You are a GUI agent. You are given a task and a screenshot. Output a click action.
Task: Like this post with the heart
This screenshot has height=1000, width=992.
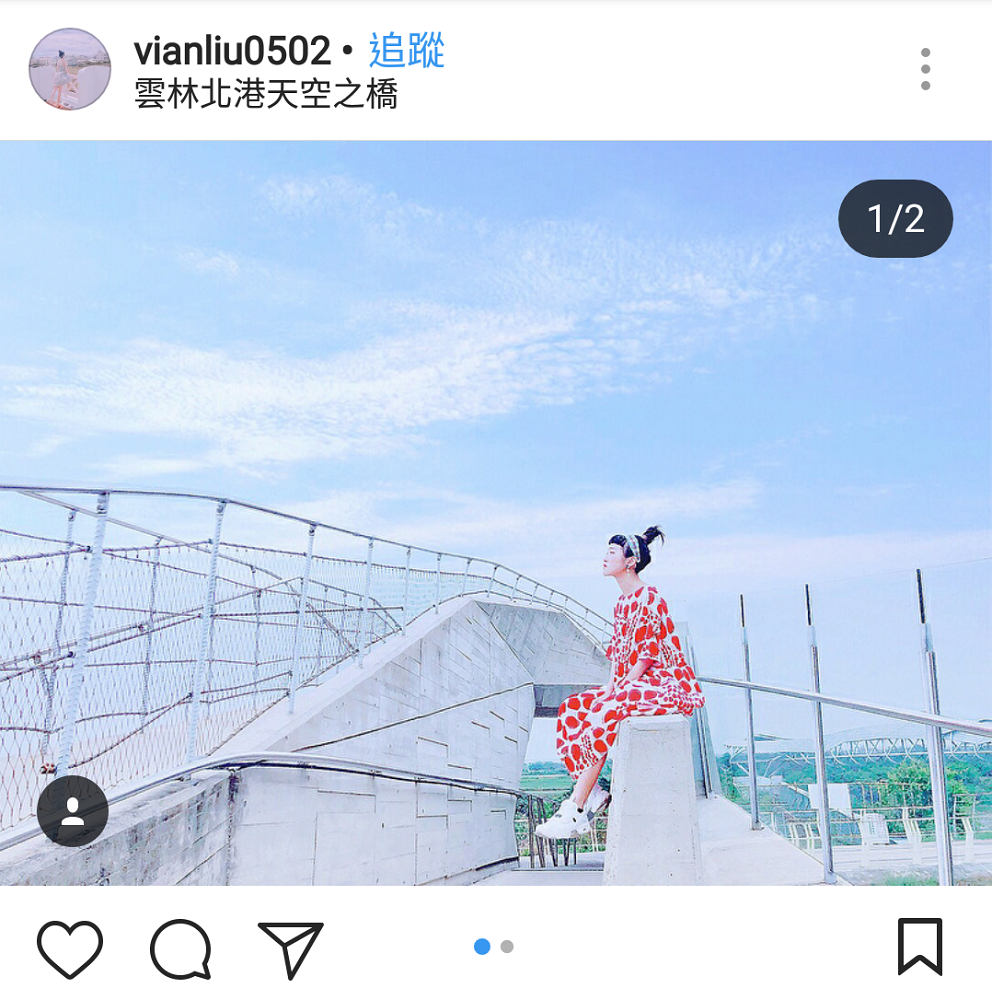70,947
